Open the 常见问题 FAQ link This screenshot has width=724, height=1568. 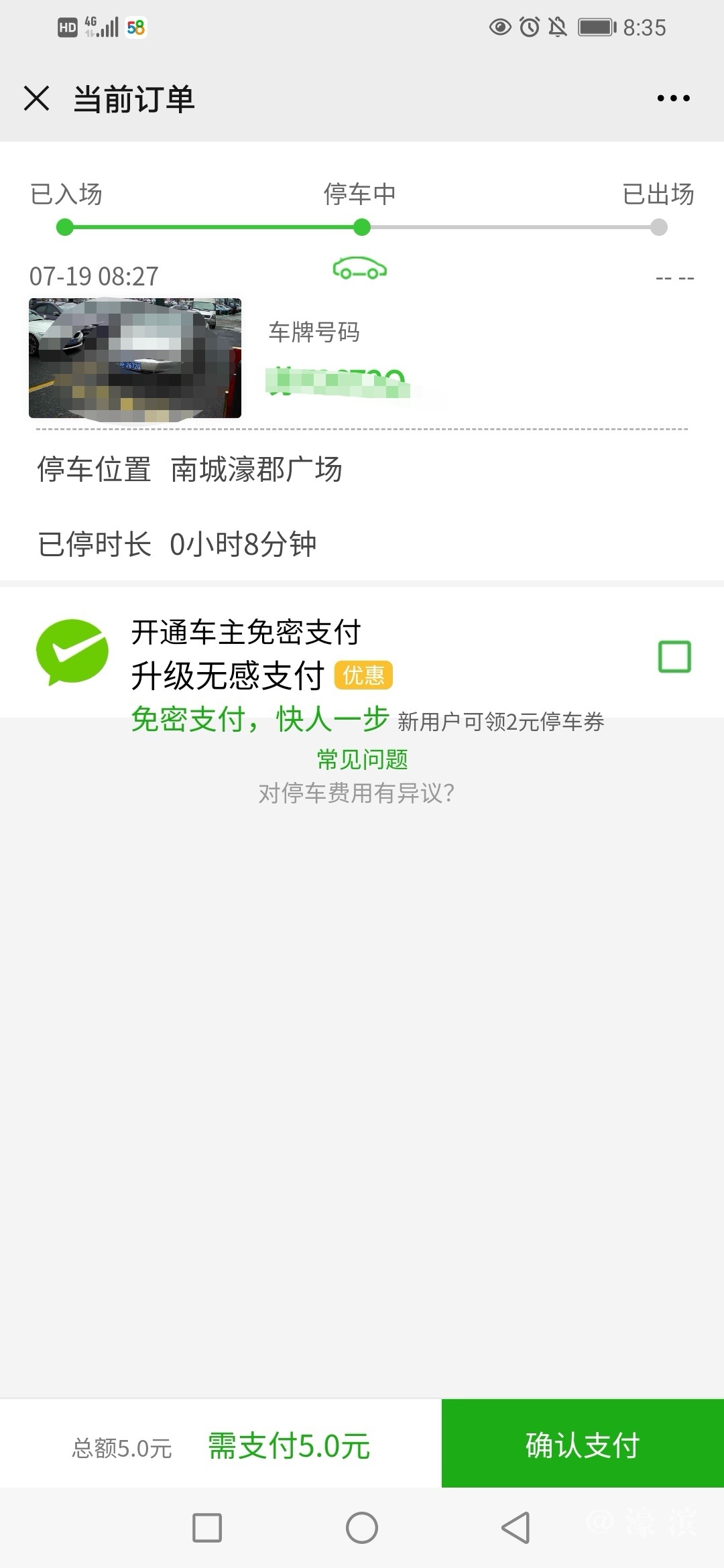(362, 760)
